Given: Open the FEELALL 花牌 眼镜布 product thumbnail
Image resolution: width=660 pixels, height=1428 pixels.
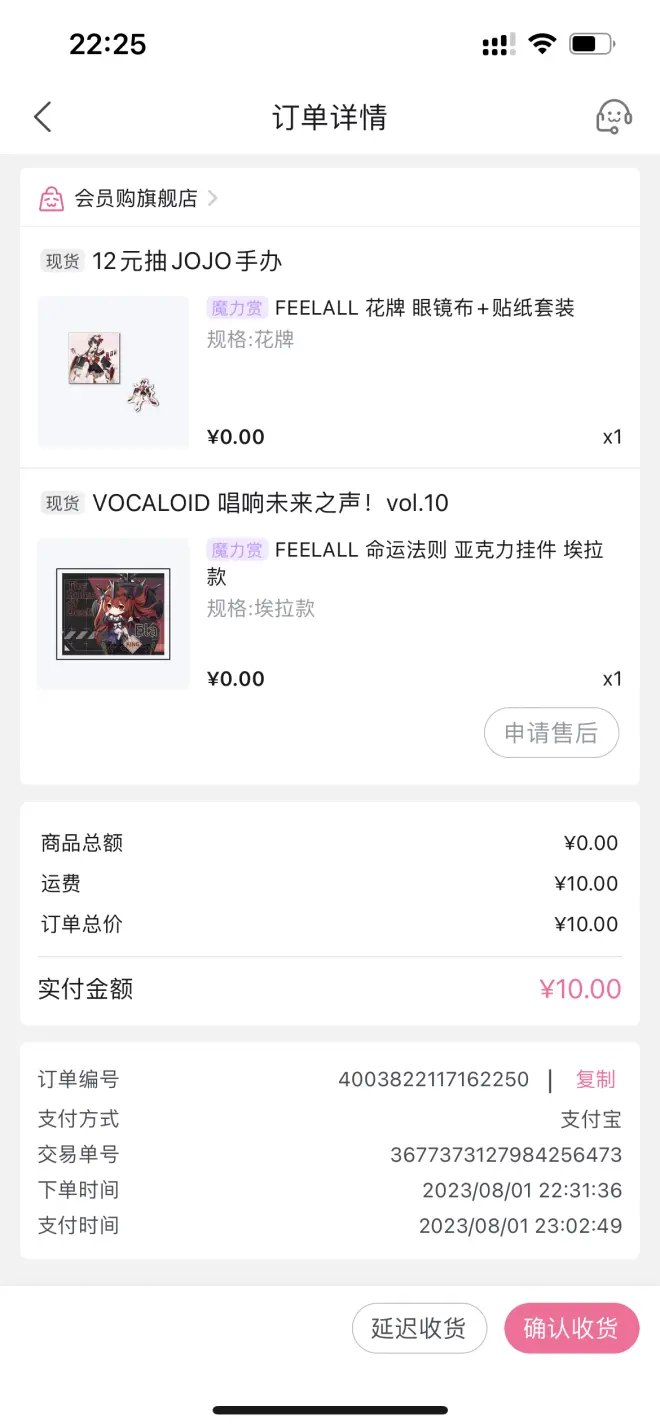Looking at the screenshot, I should [x=113, y=372].
